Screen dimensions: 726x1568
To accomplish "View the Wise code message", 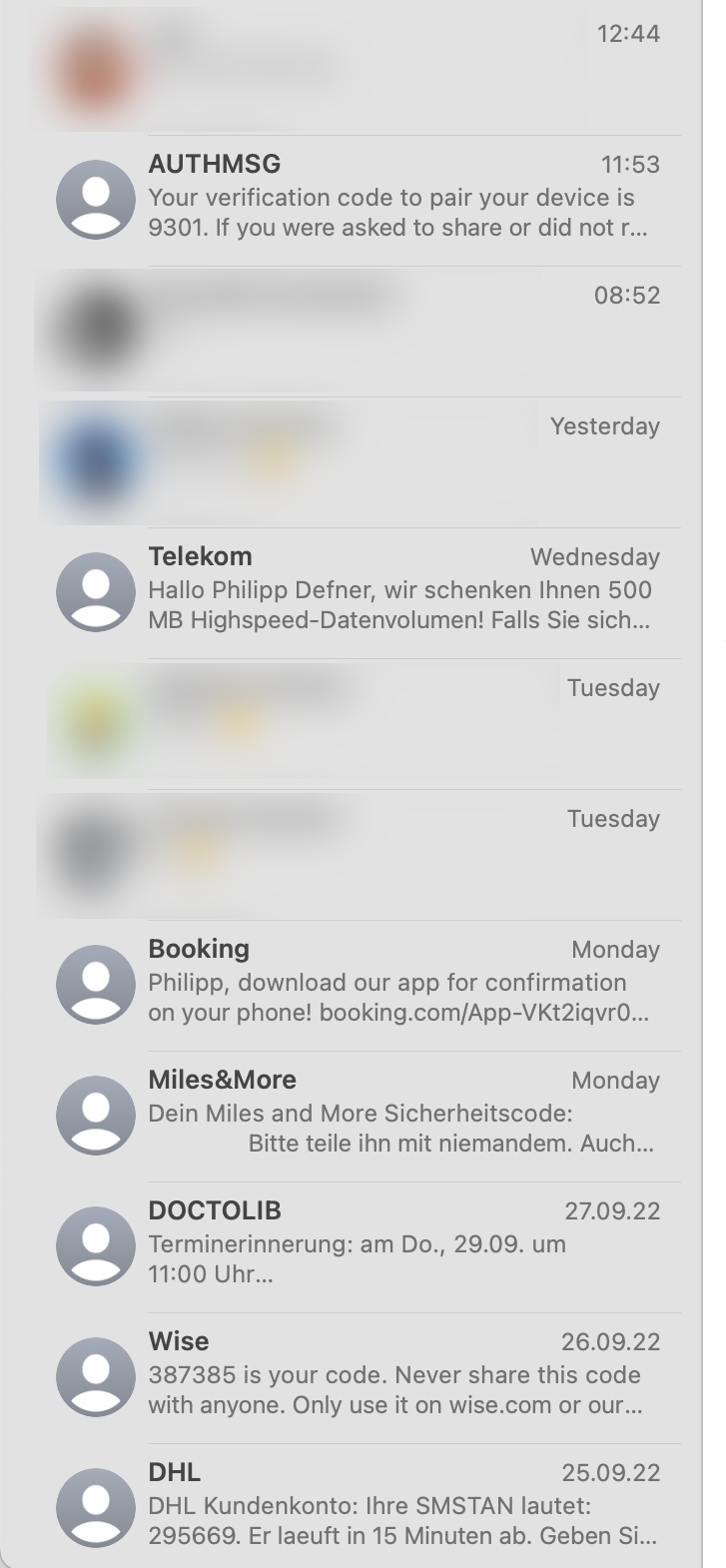I will [x=399, y=1378].
